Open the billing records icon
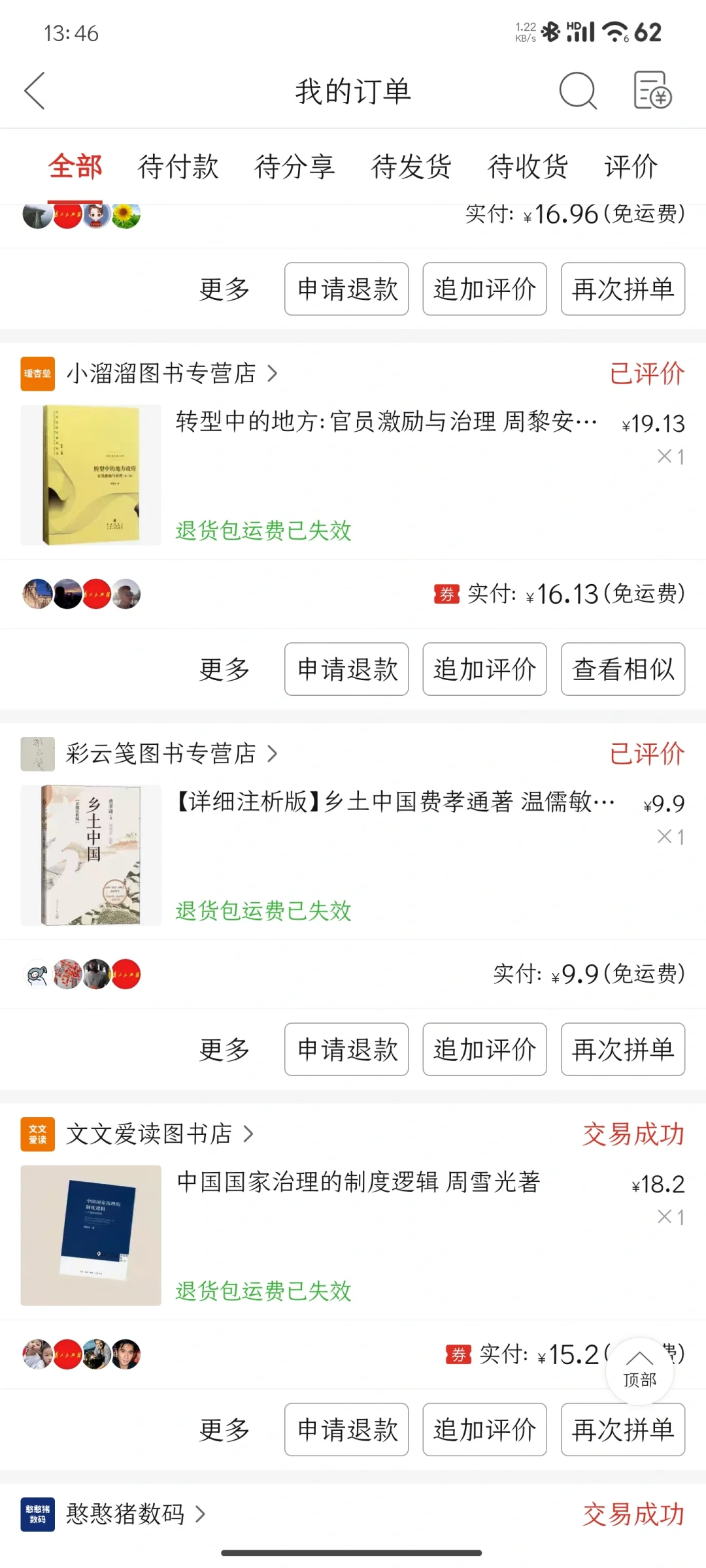 652,90
